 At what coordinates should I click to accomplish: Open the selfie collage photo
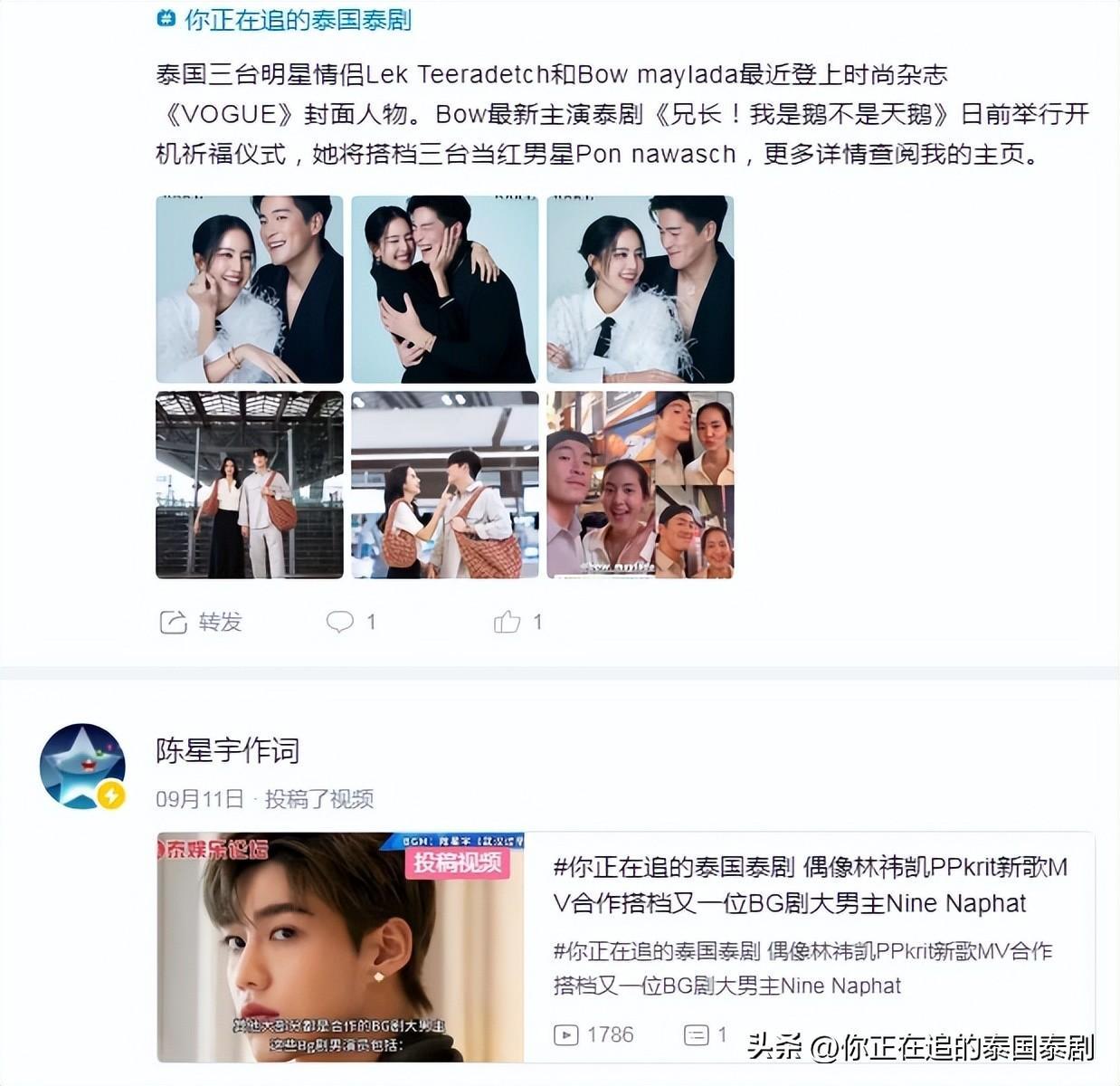click(640, 484)
